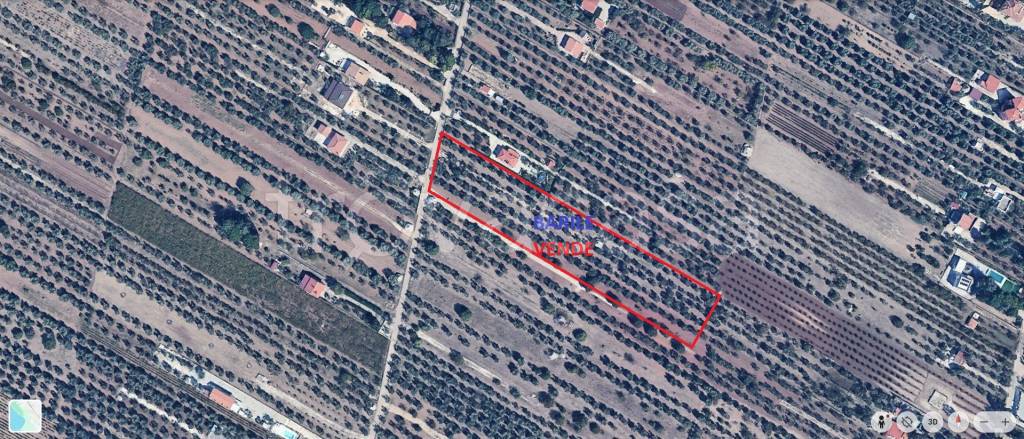Toggle the map rotation control
This screenshot has height=439, width=1024.
pos(907,422)
